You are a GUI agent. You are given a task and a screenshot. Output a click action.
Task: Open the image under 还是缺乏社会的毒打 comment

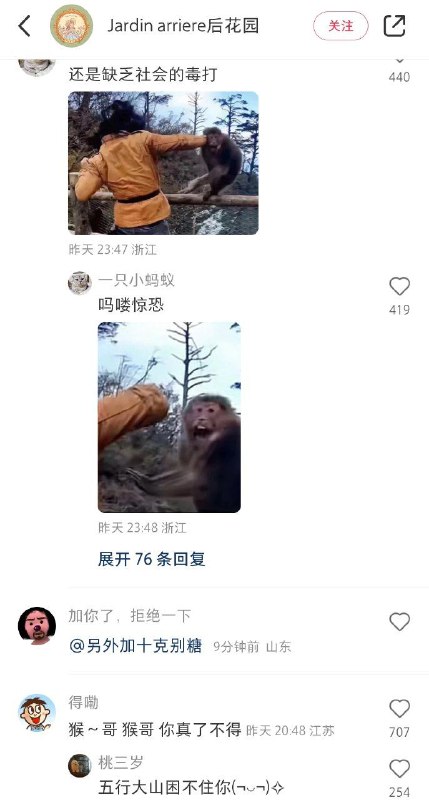click(163, 163)
